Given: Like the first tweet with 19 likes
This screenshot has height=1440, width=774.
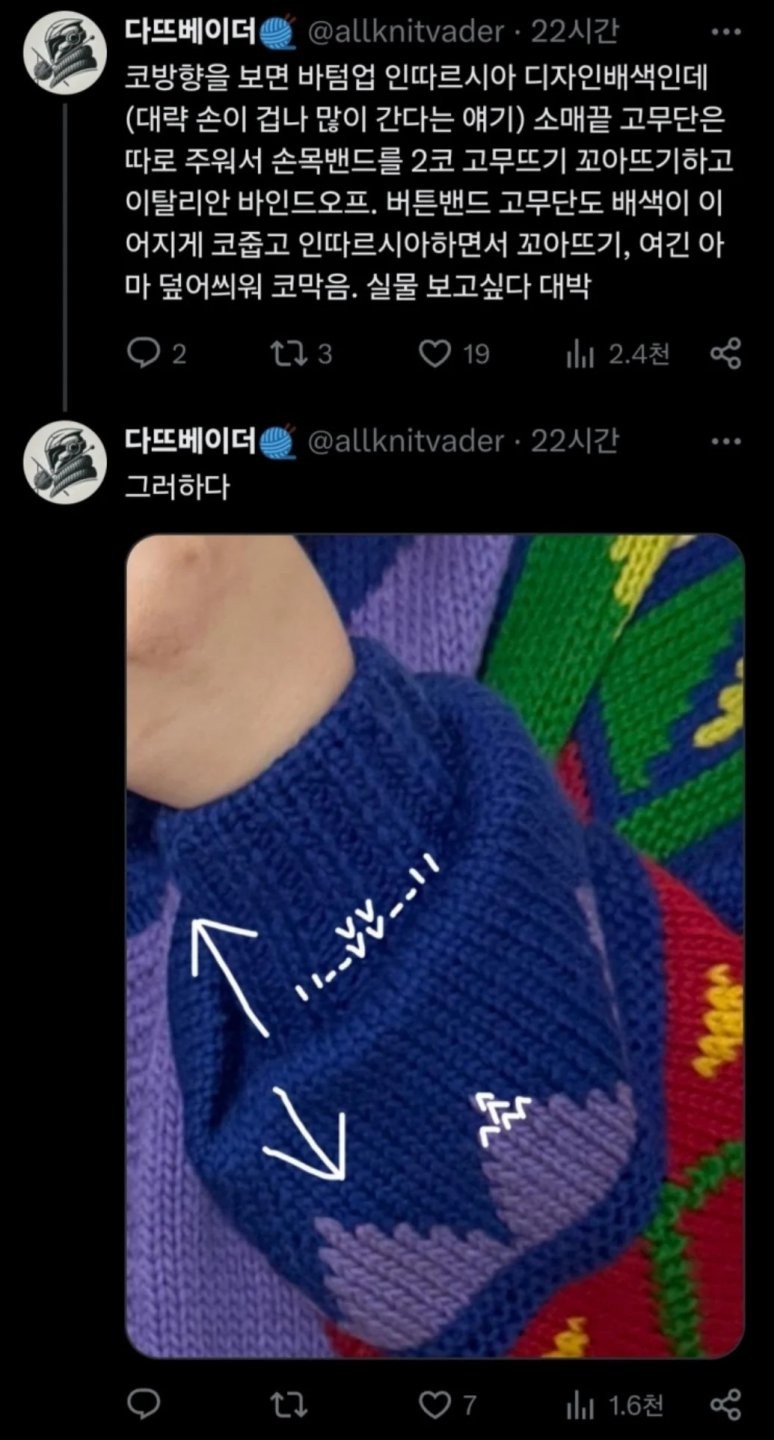Looking at the screenshot, I should coord(434,353).
